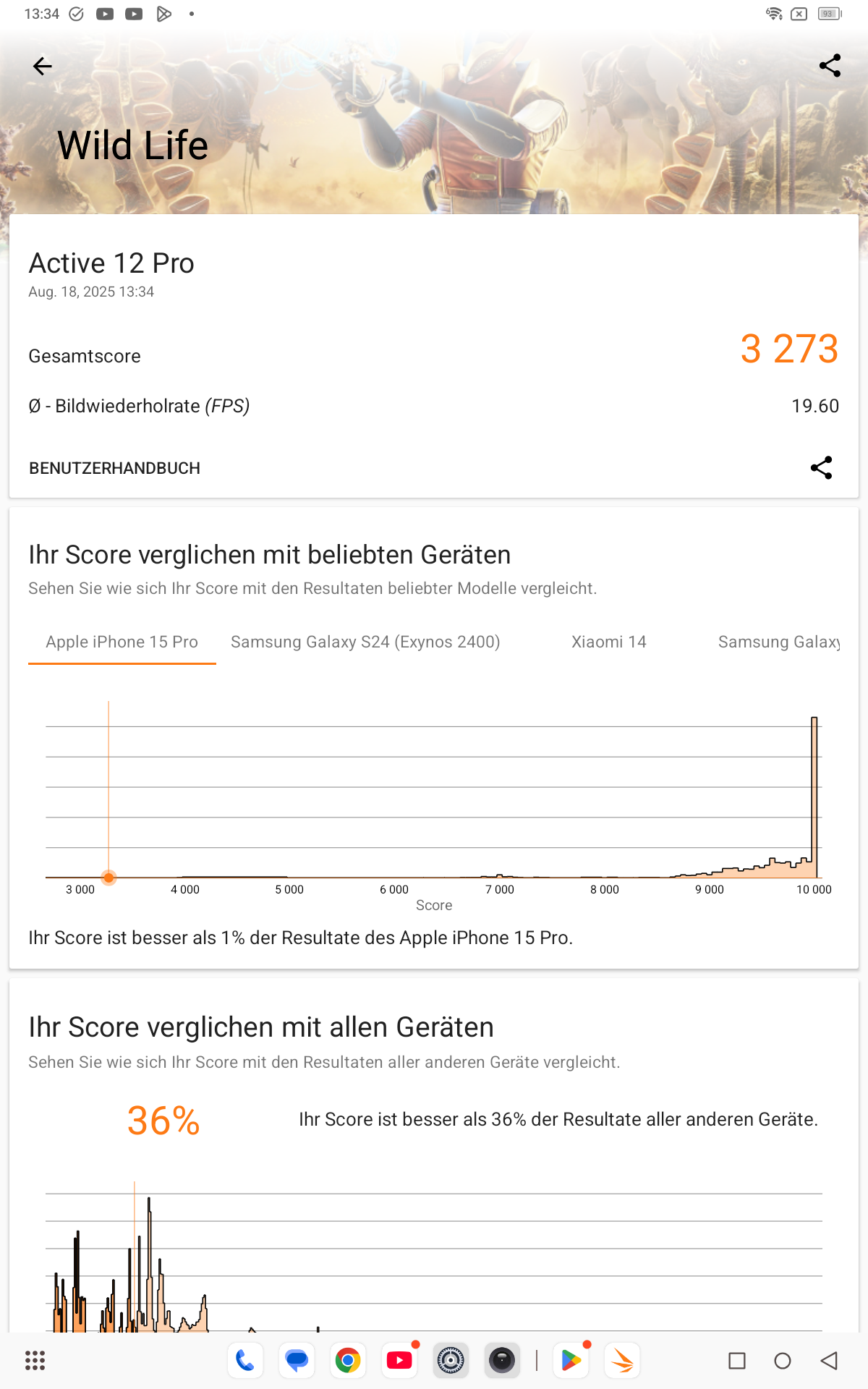Select the Apple iPhone 15 Pro tab
Viewport: 868px width, 1389px height.
[x=122, y=642]
